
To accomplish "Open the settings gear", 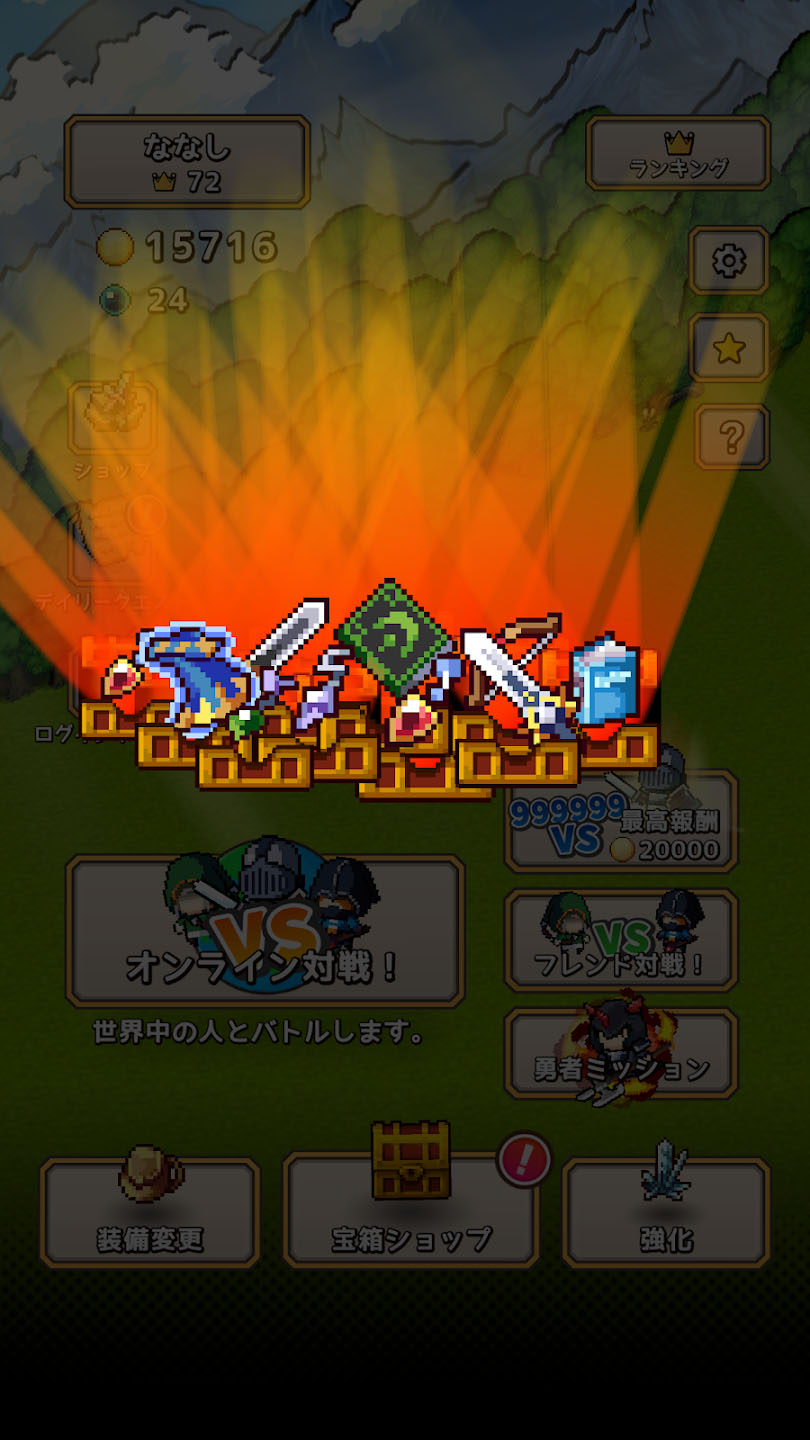I will 728,261.
